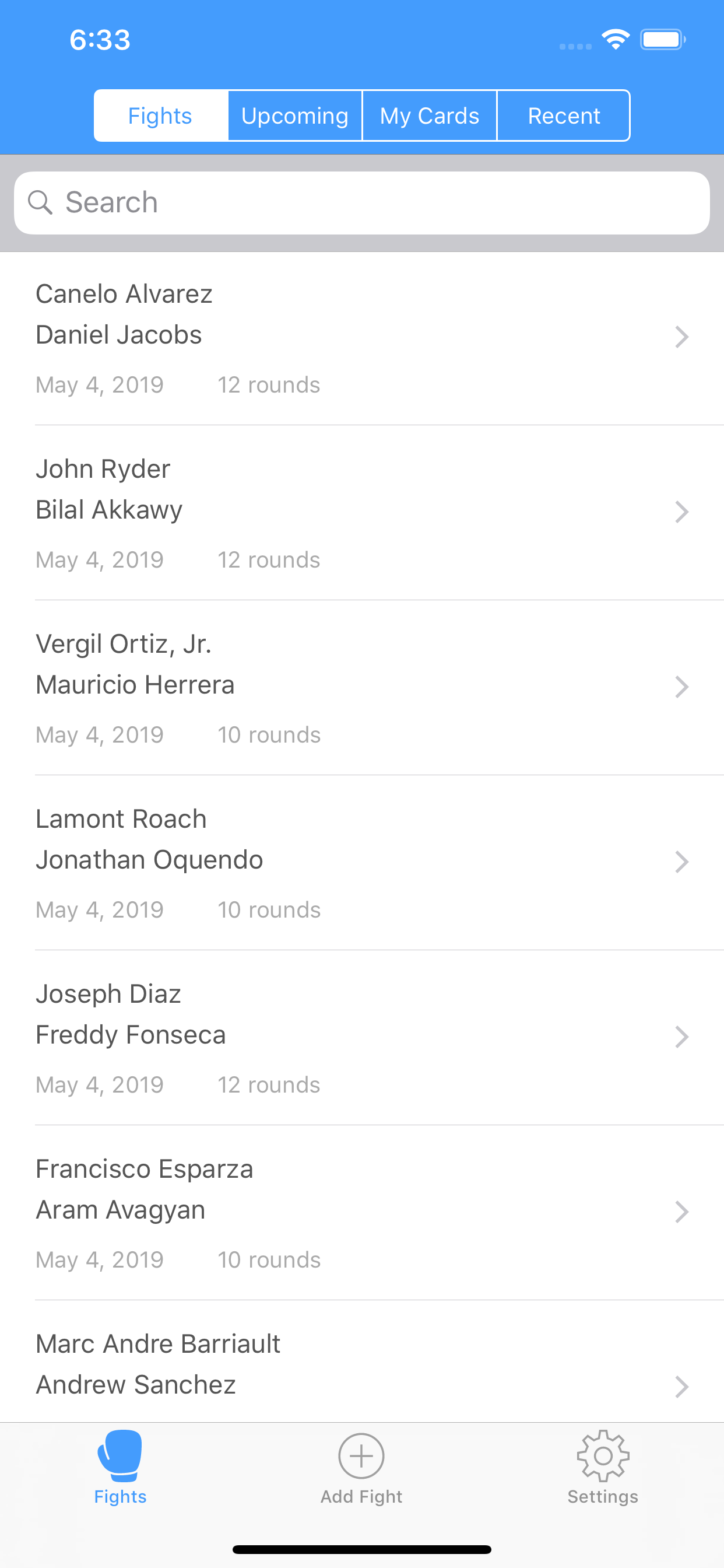The width and height of the screenshot is (724, 1568).
Task: Open the John Ryder vs Bilal Akkawy fight
Action: pyautogui.click(x=362, y=513)
